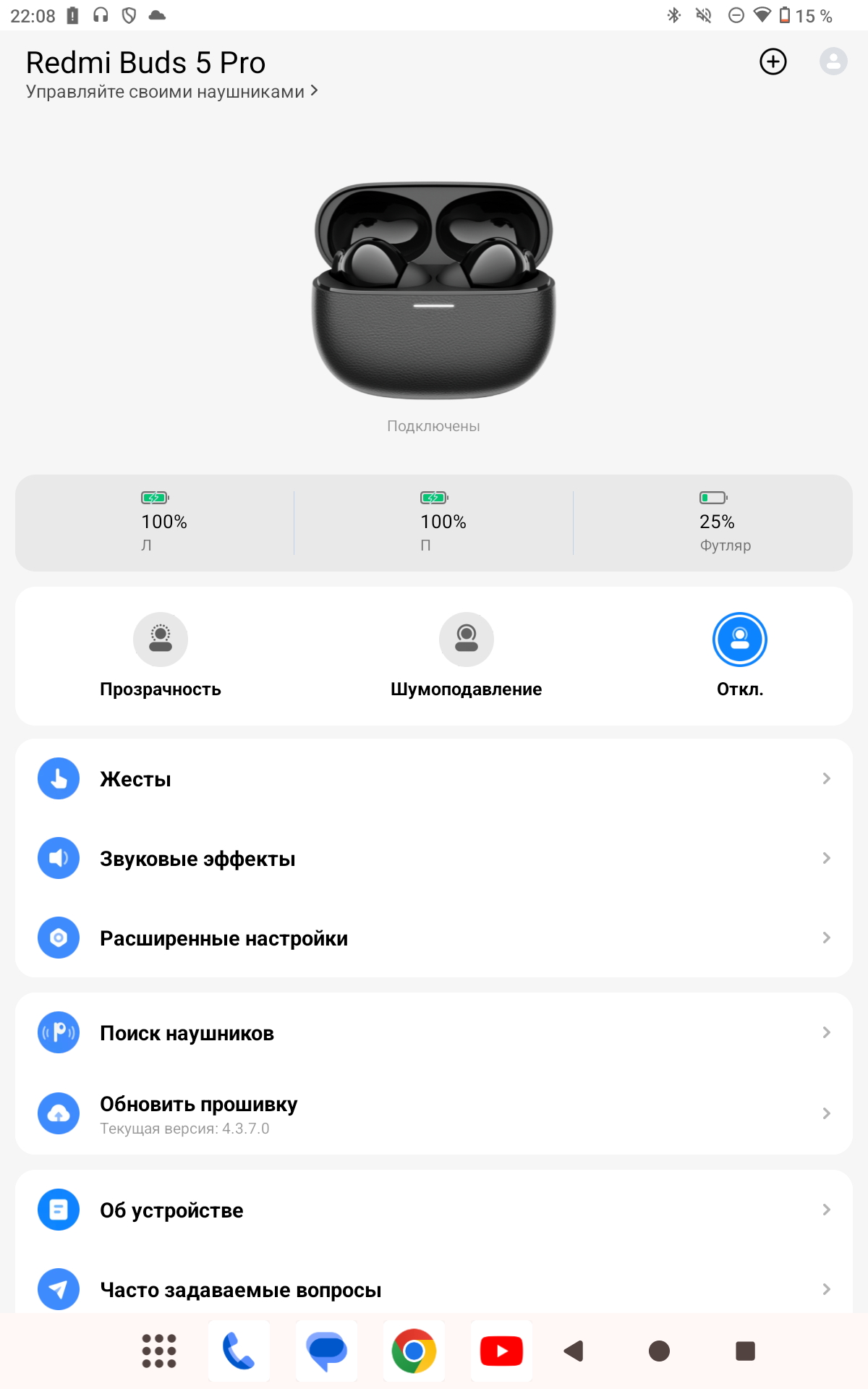Screen dimensions: 868x1389
Task: Open Жесты settings
Action: click(x=434, y=778)
